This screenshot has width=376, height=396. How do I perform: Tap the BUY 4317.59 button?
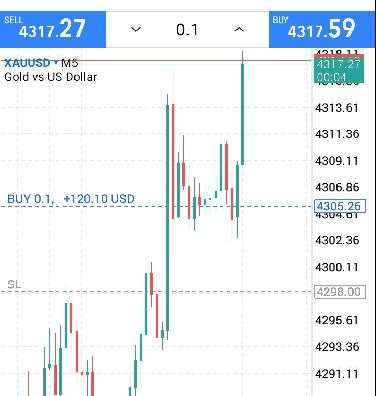(322, 29)
